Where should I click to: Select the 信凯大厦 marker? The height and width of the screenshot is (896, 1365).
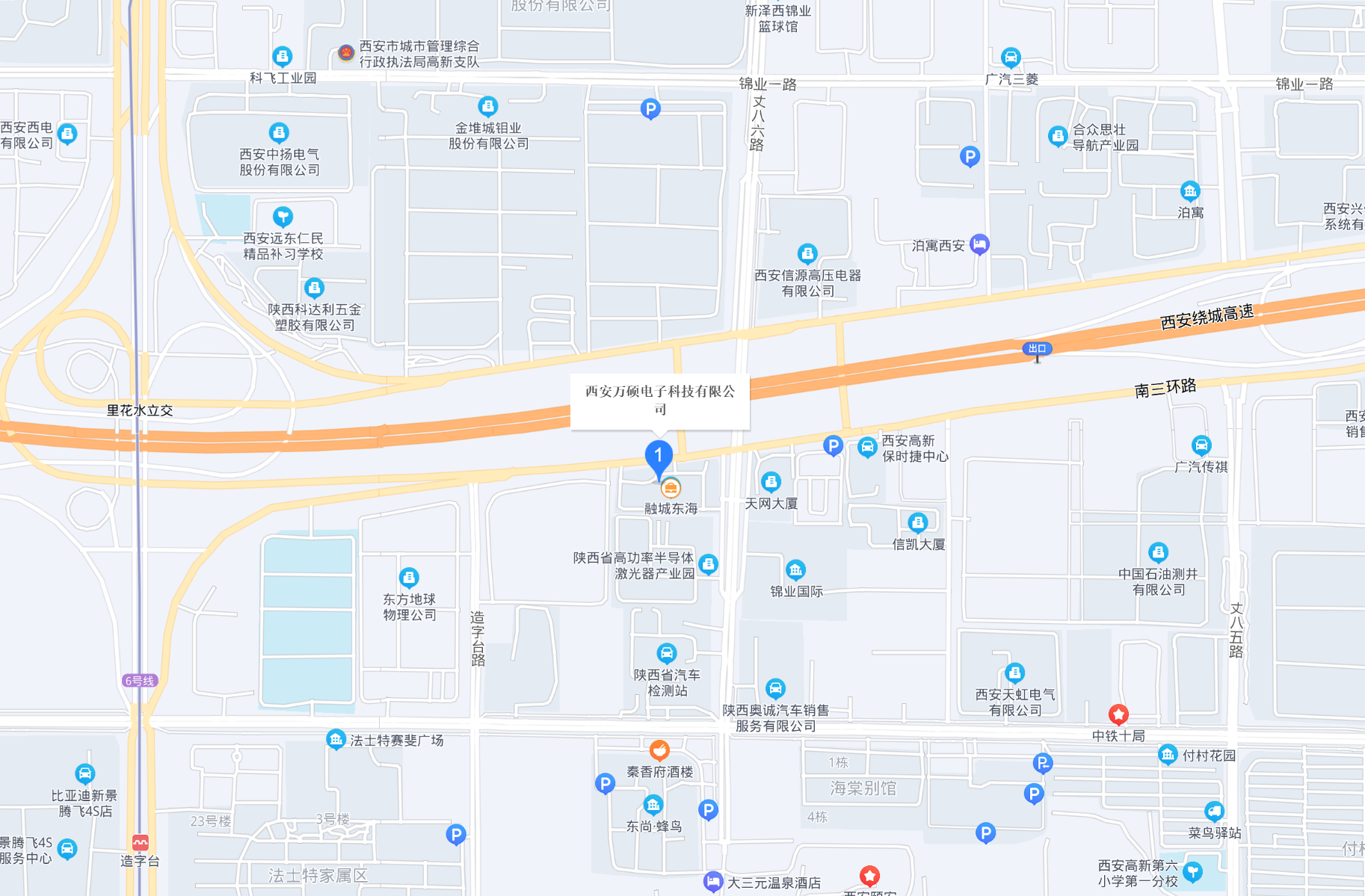point(918,522)
